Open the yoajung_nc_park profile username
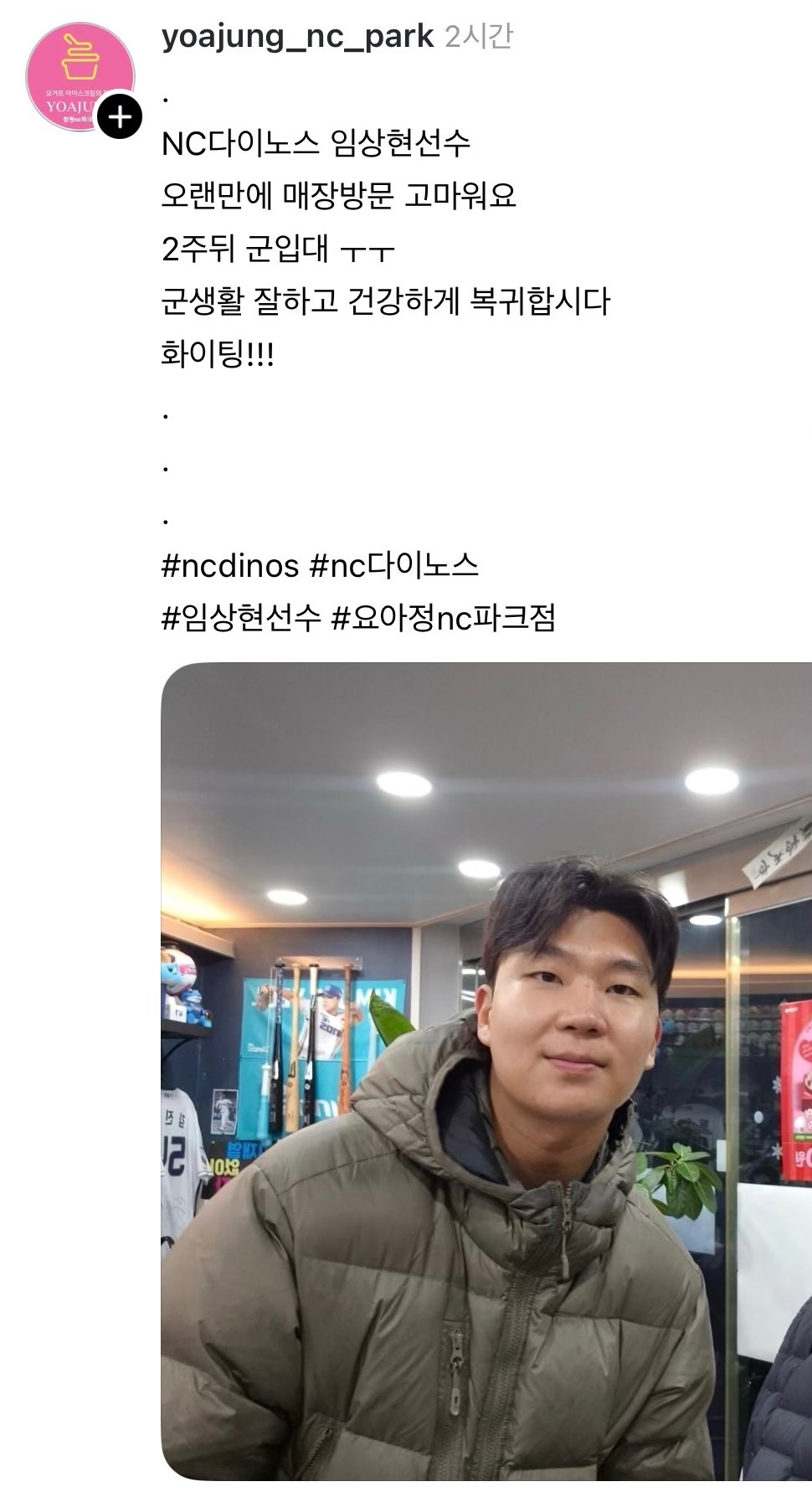The height and width of the screenshot is (1497, 812). (297, 37)
